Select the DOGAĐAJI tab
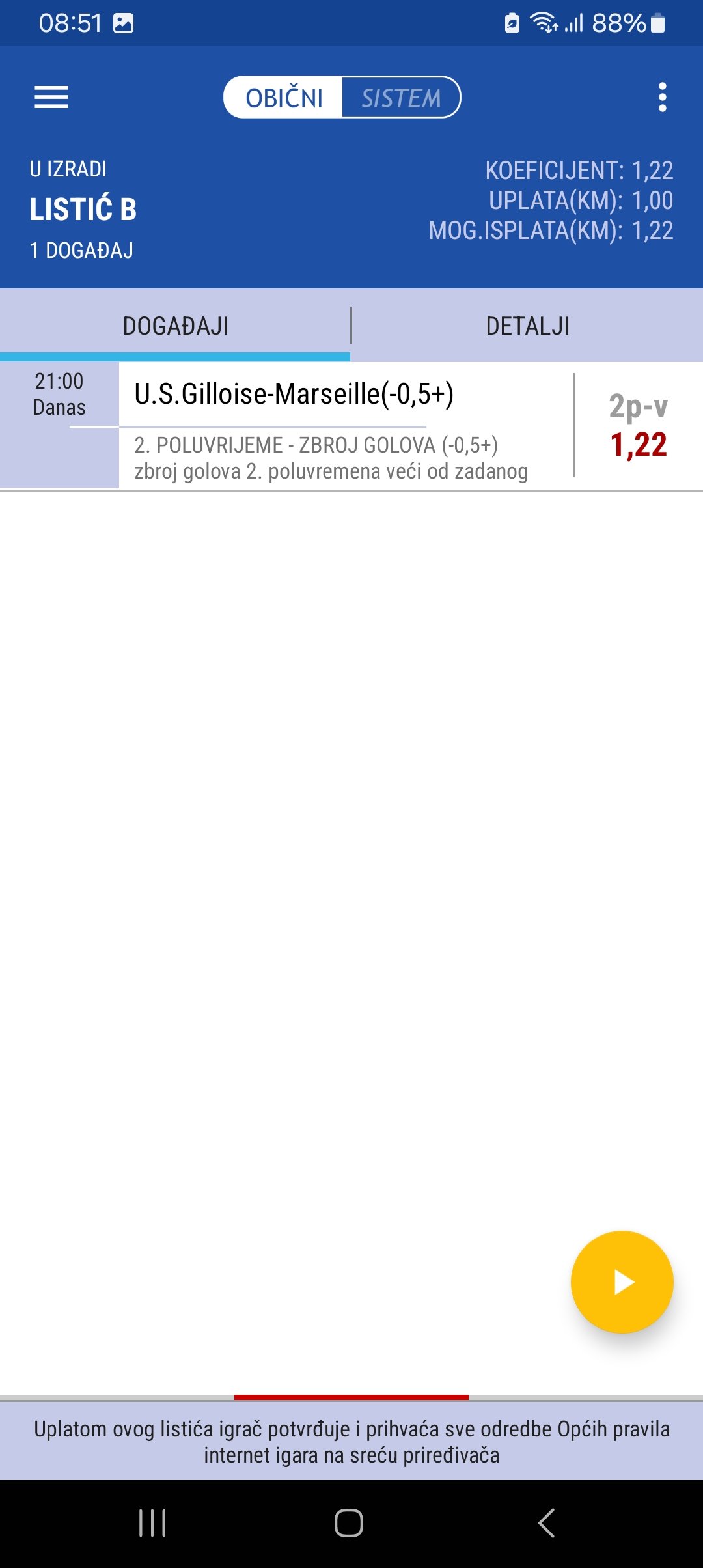703x1568 pixels. (175, 326)
